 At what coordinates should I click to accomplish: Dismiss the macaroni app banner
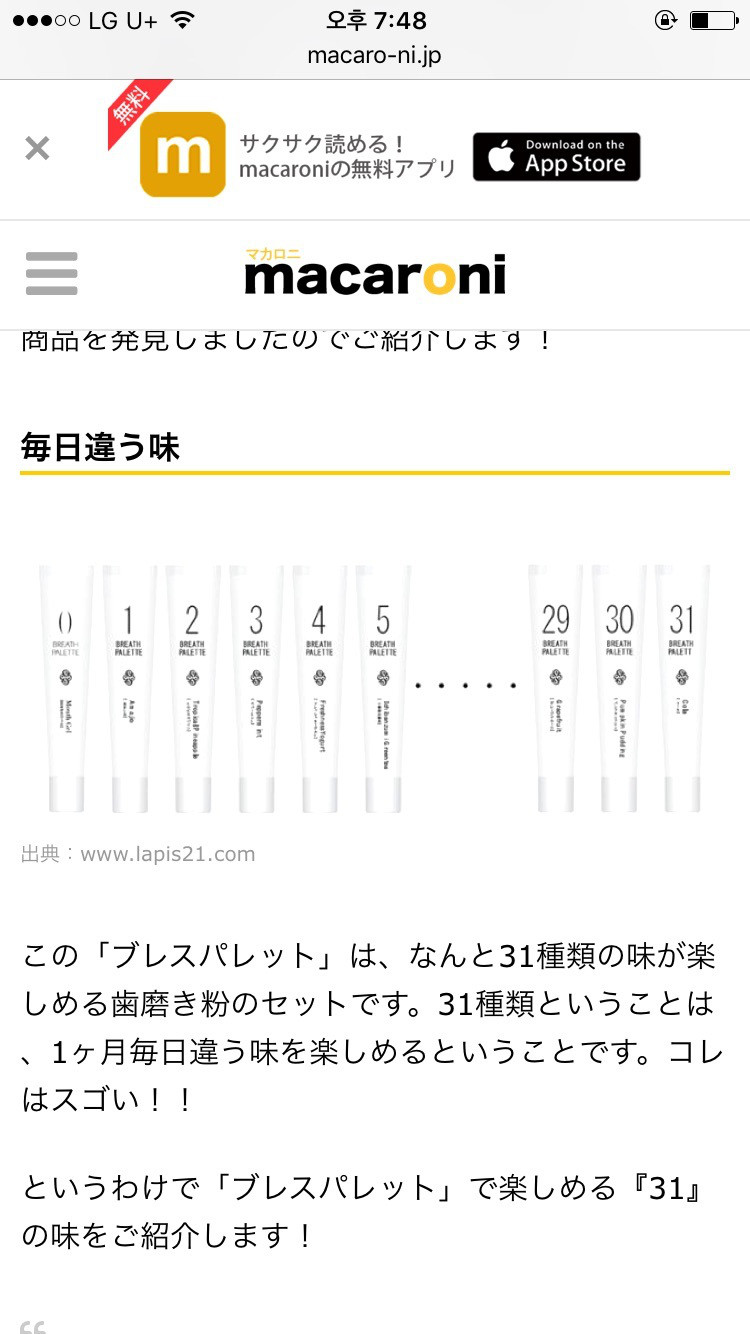[37, 149]
